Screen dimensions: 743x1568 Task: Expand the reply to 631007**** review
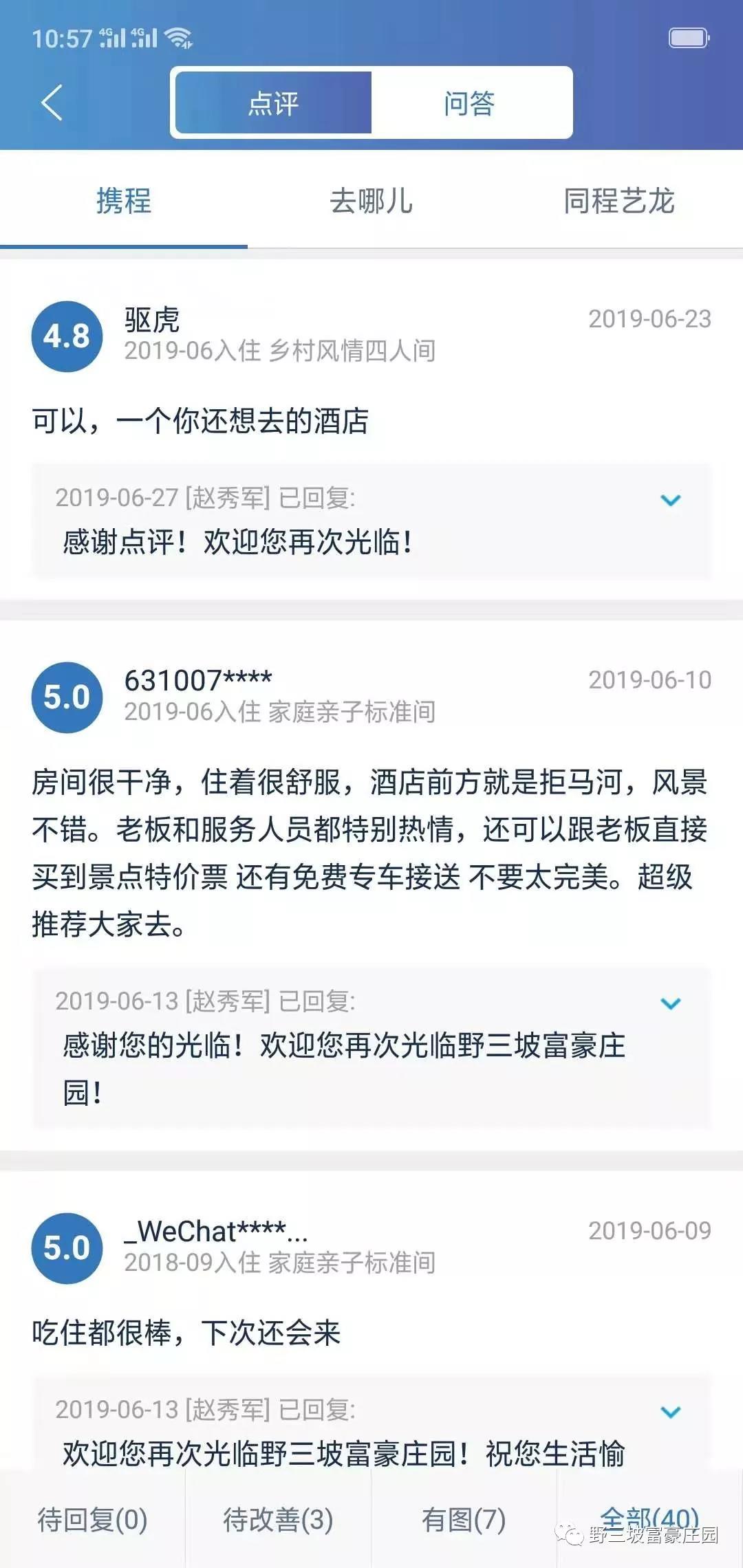click(670, 1003)
